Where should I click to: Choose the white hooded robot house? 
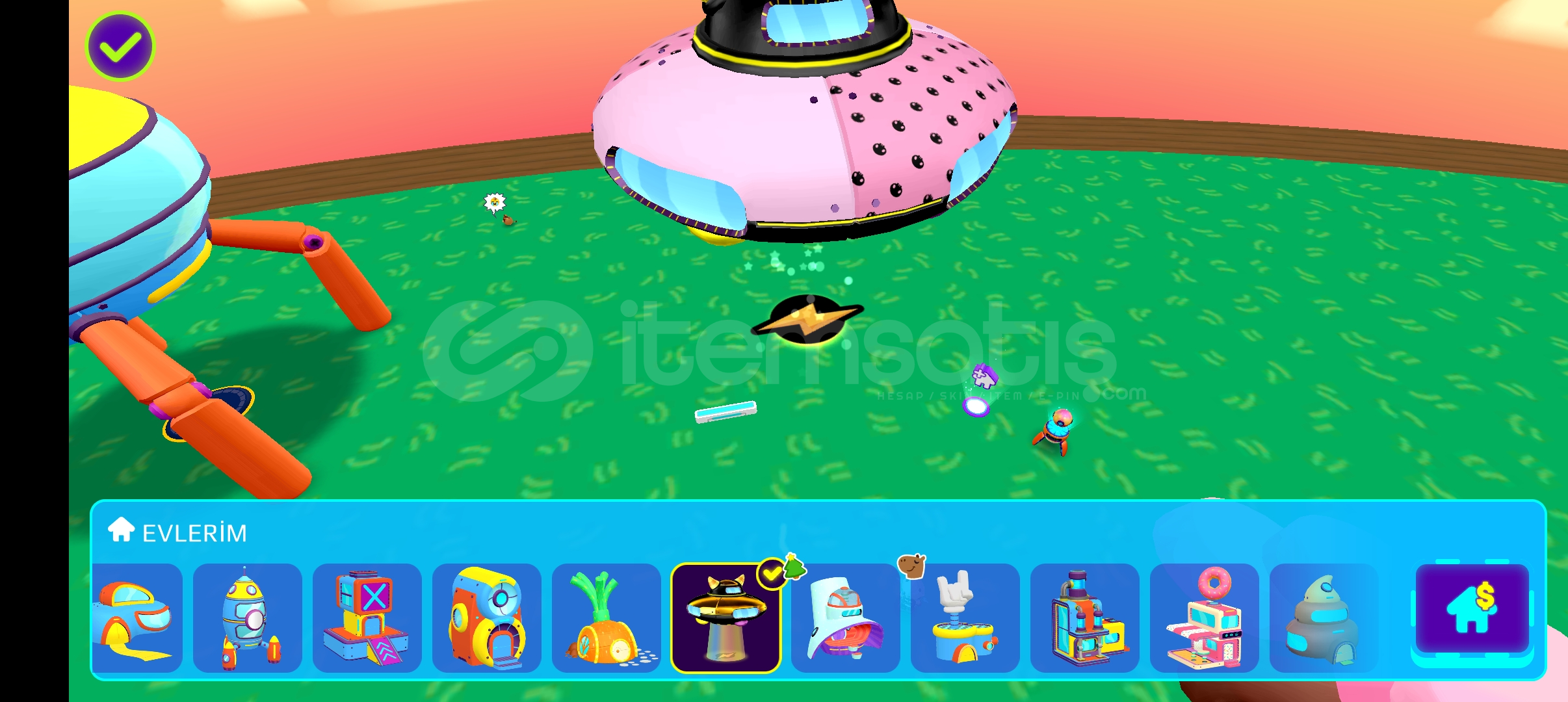coord(845,618)
